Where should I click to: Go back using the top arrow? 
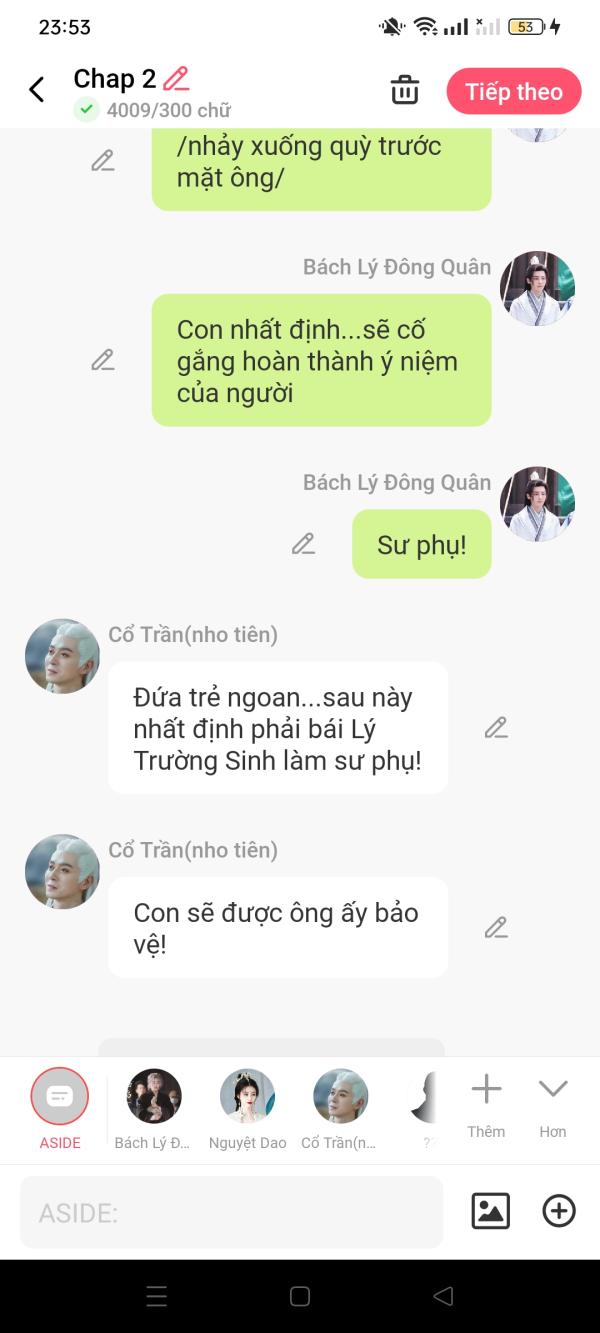pyautogui.click(x=37, y=90)
